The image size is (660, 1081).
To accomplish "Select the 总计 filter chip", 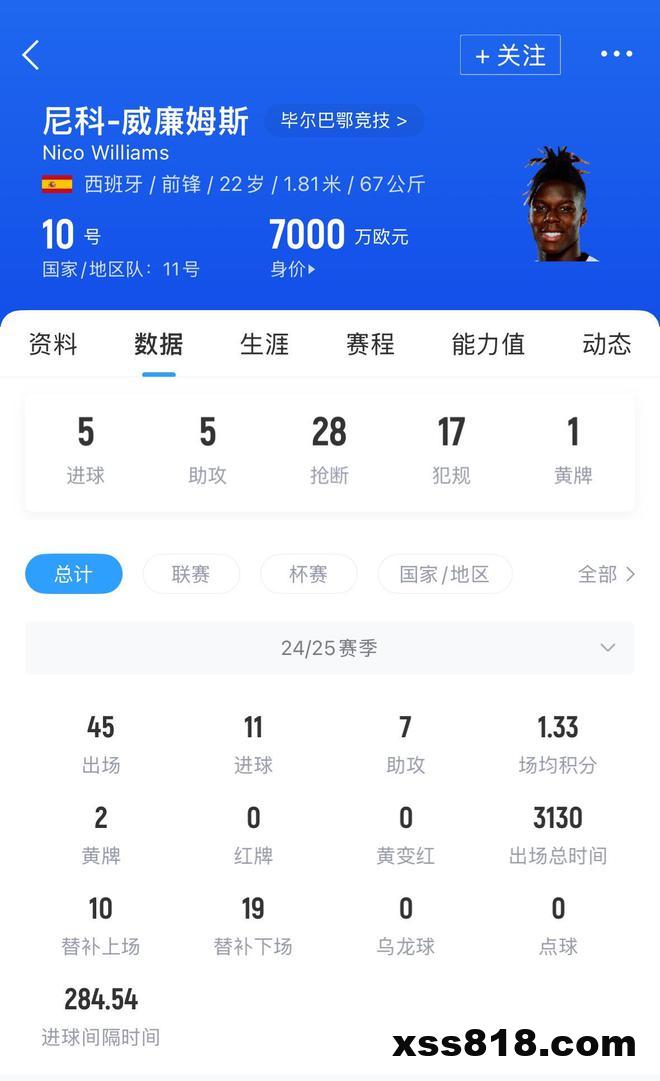I will coord(74,574).
